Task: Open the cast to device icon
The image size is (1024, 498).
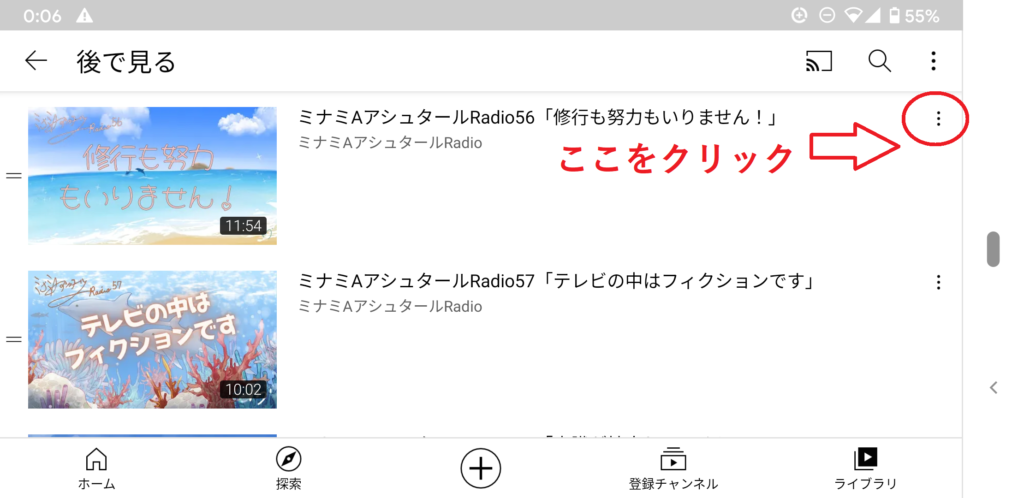Action: click(819, 61)
